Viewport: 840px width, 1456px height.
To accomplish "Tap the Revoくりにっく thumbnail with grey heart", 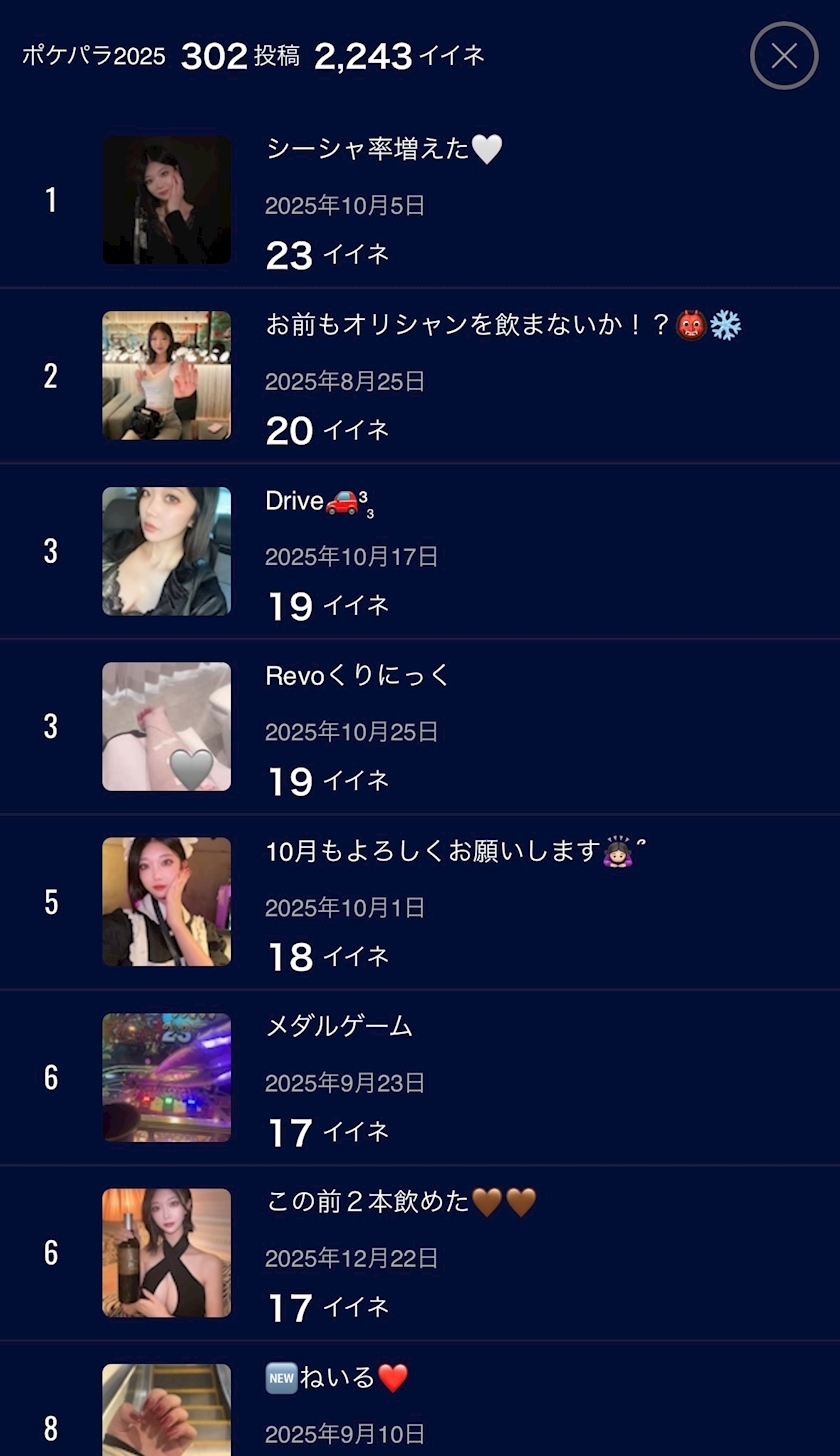I will pos(166,726).
